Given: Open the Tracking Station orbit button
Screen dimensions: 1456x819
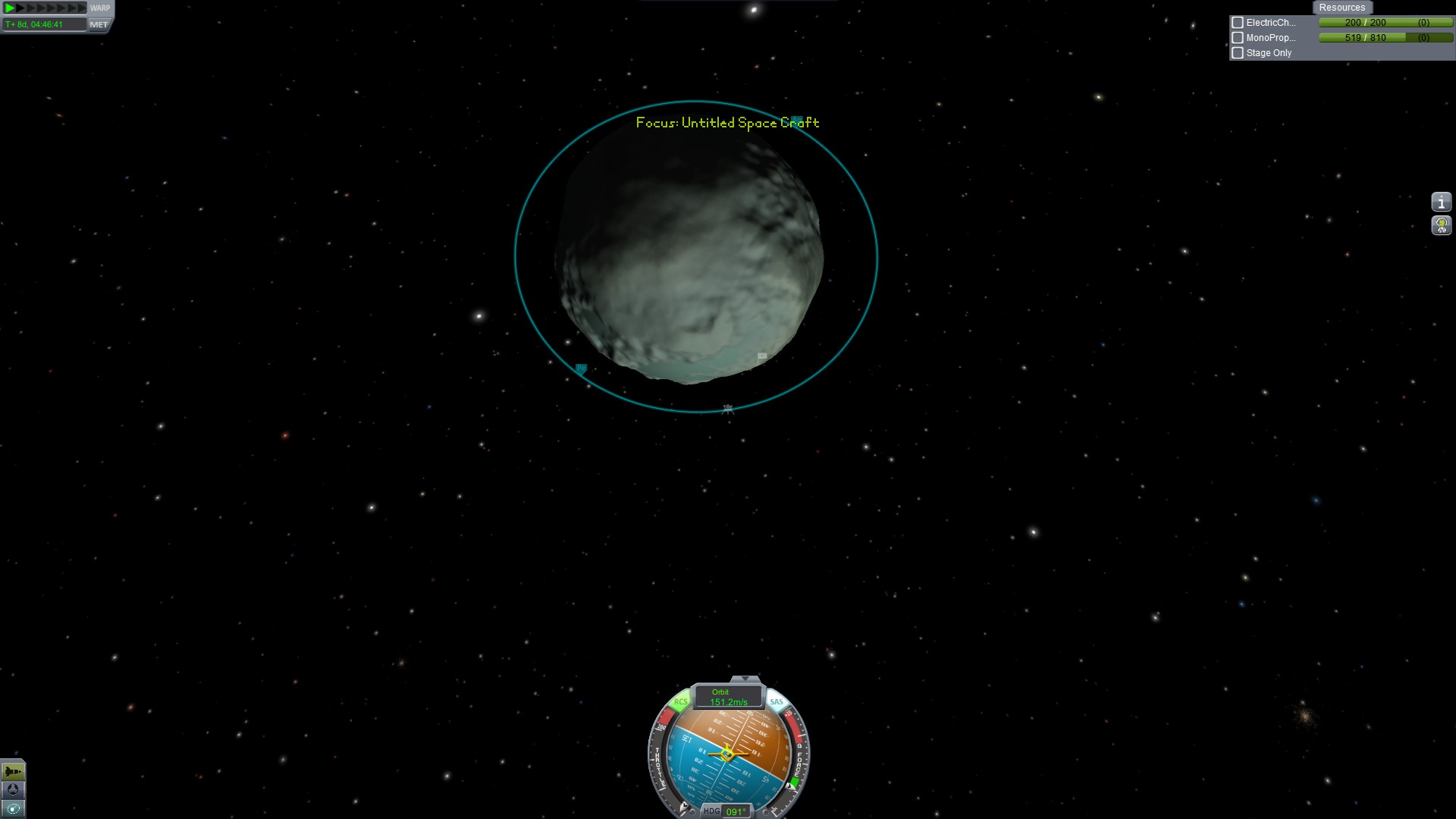Looking at the screenshot, I should pos(13,808).
